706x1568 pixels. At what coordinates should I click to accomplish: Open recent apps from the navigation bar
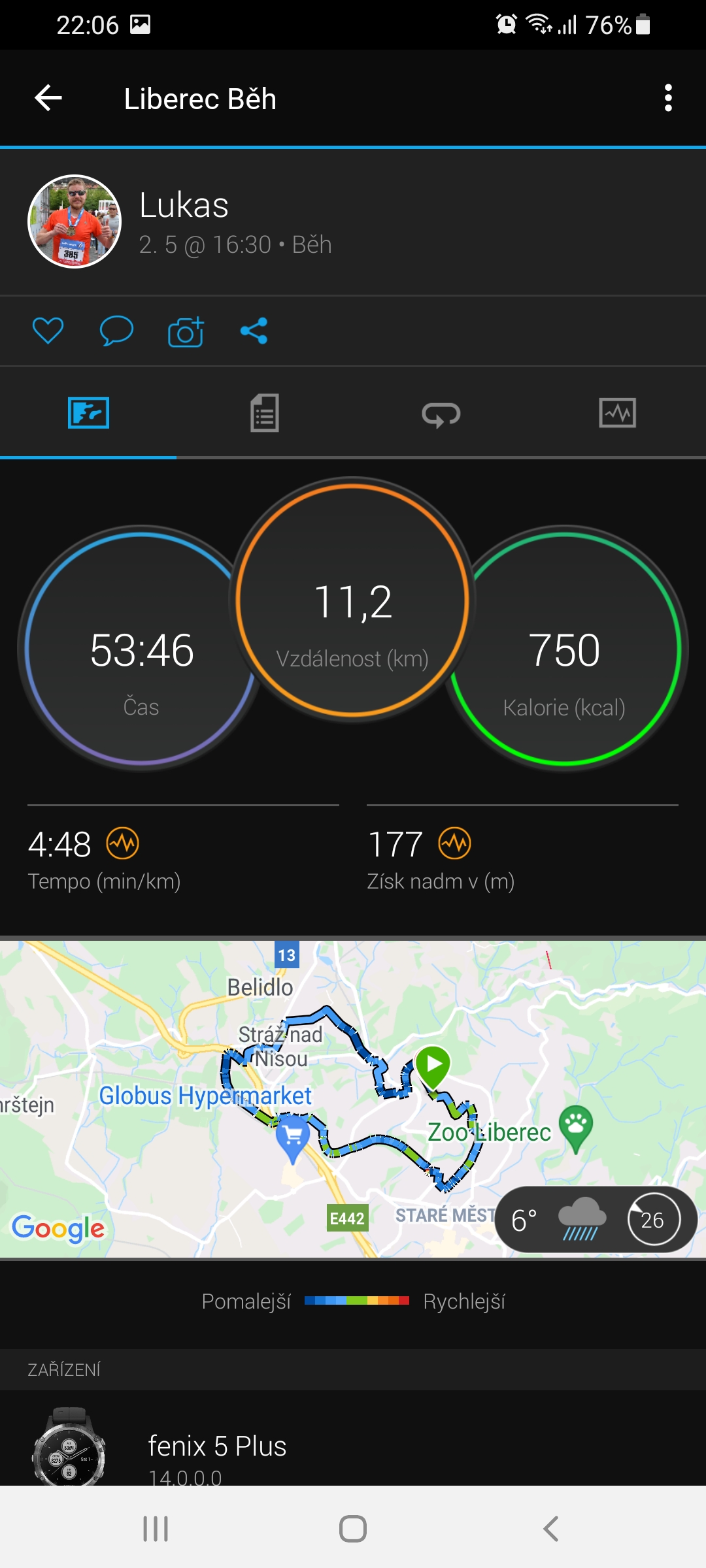pyautogui.click(x=156, y=1529)
